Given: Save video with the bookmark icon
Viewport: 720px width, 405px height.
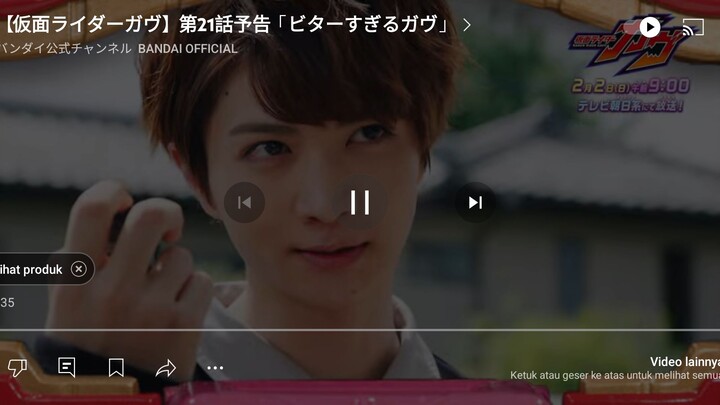Looking at the screenshot, I should coord(116,367).
